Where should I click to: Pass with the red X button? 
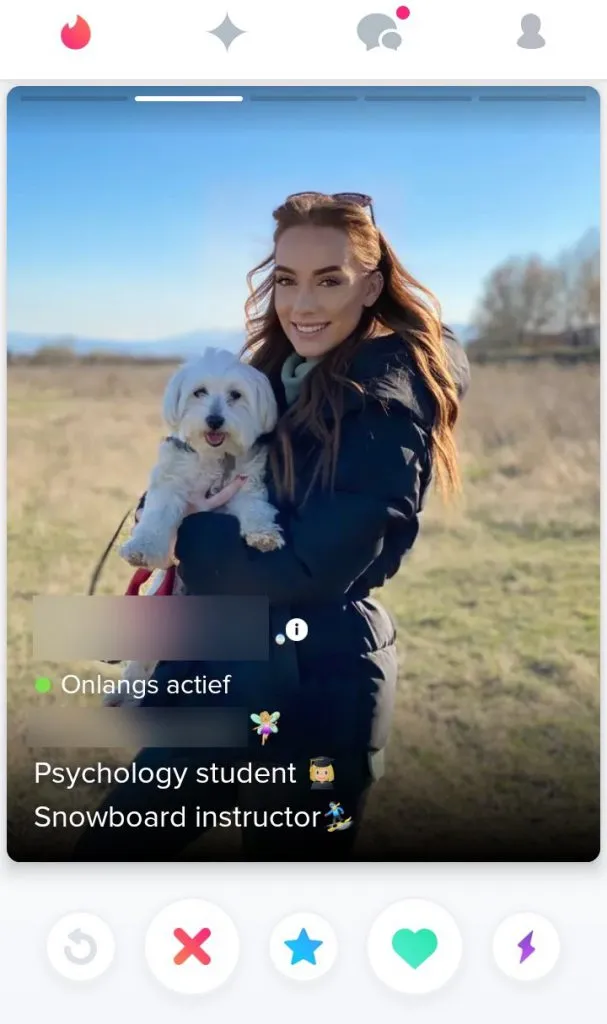[x=192, y=946]
